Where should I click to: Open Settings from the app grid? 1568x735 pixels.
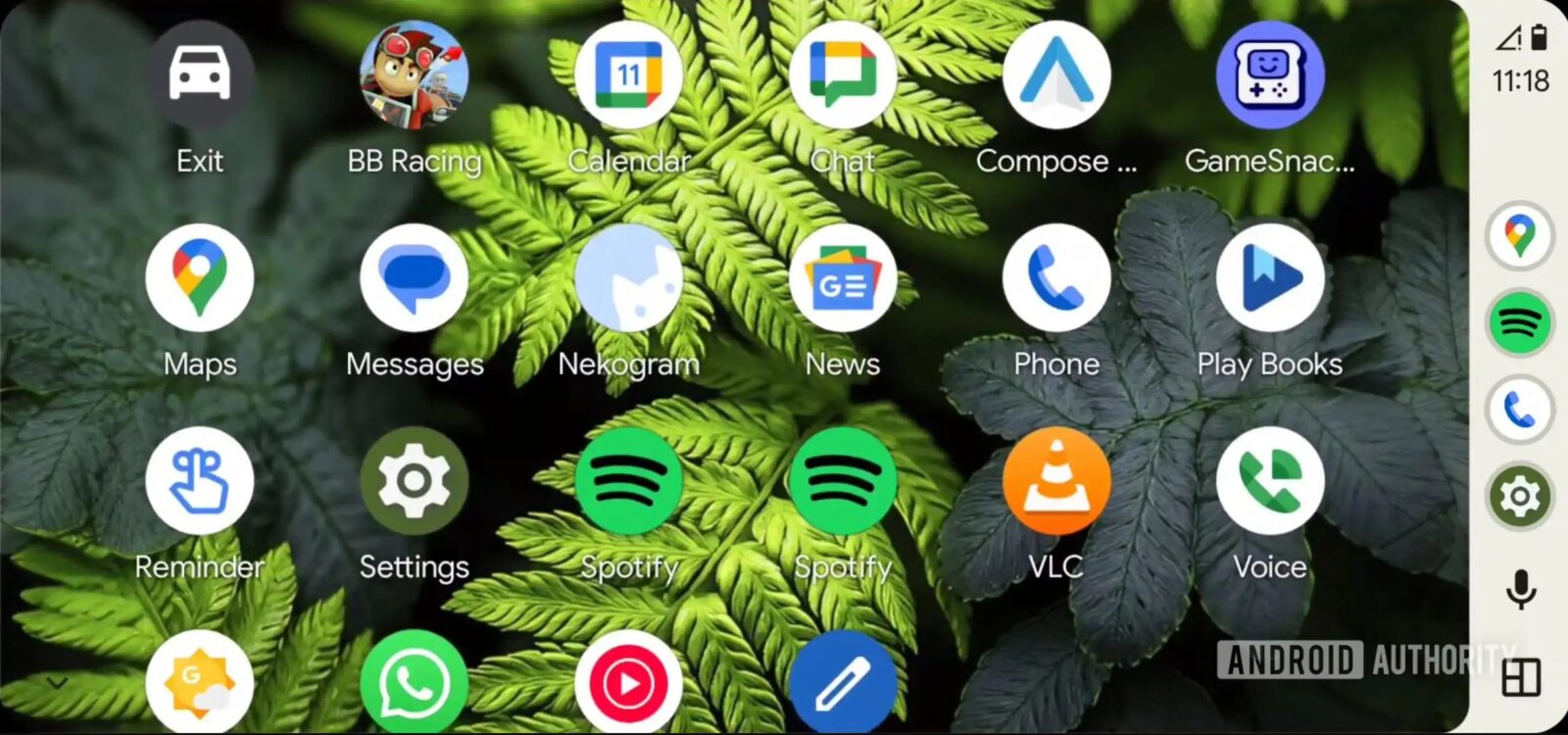tap(414, 481)
